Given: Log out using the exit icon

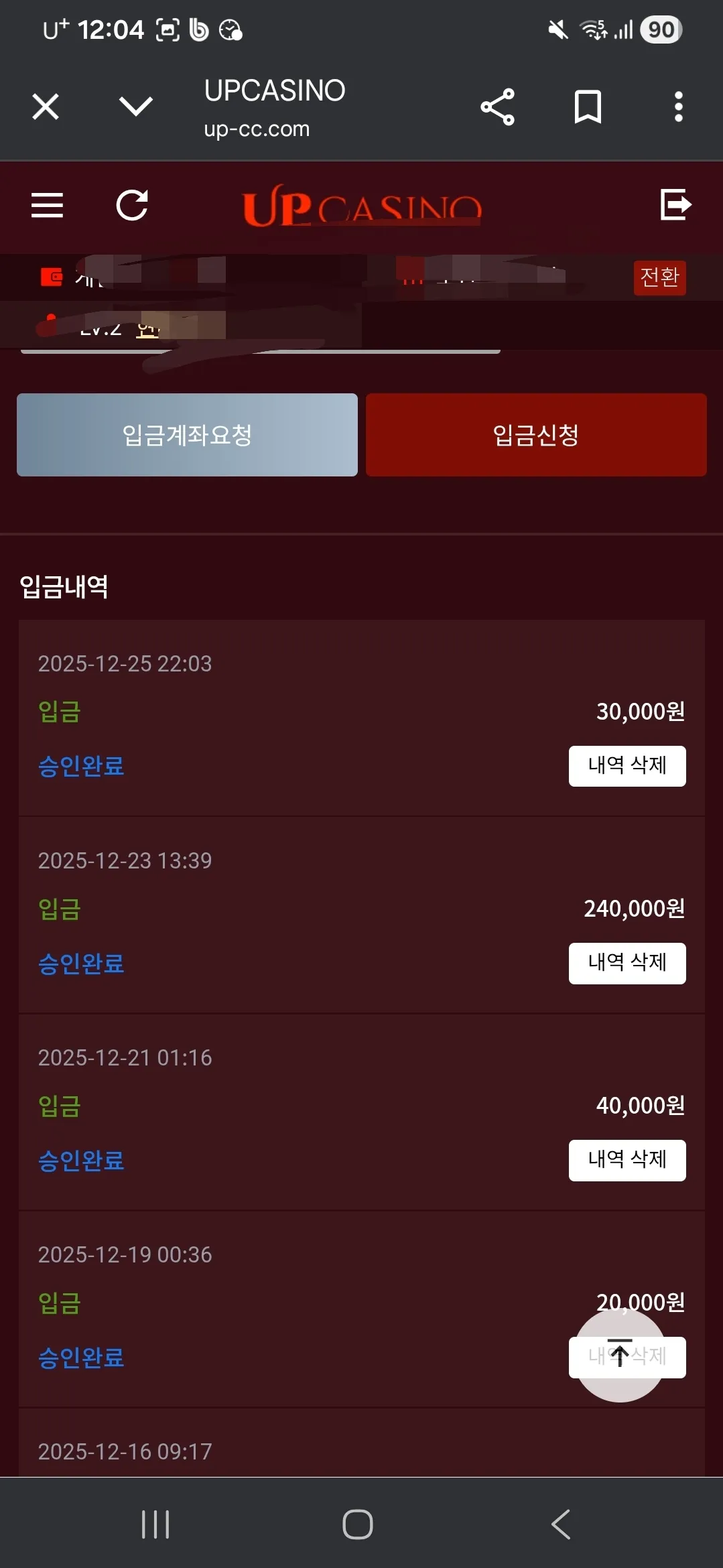Looking at the screenshot, I should [x=675, y=204].
